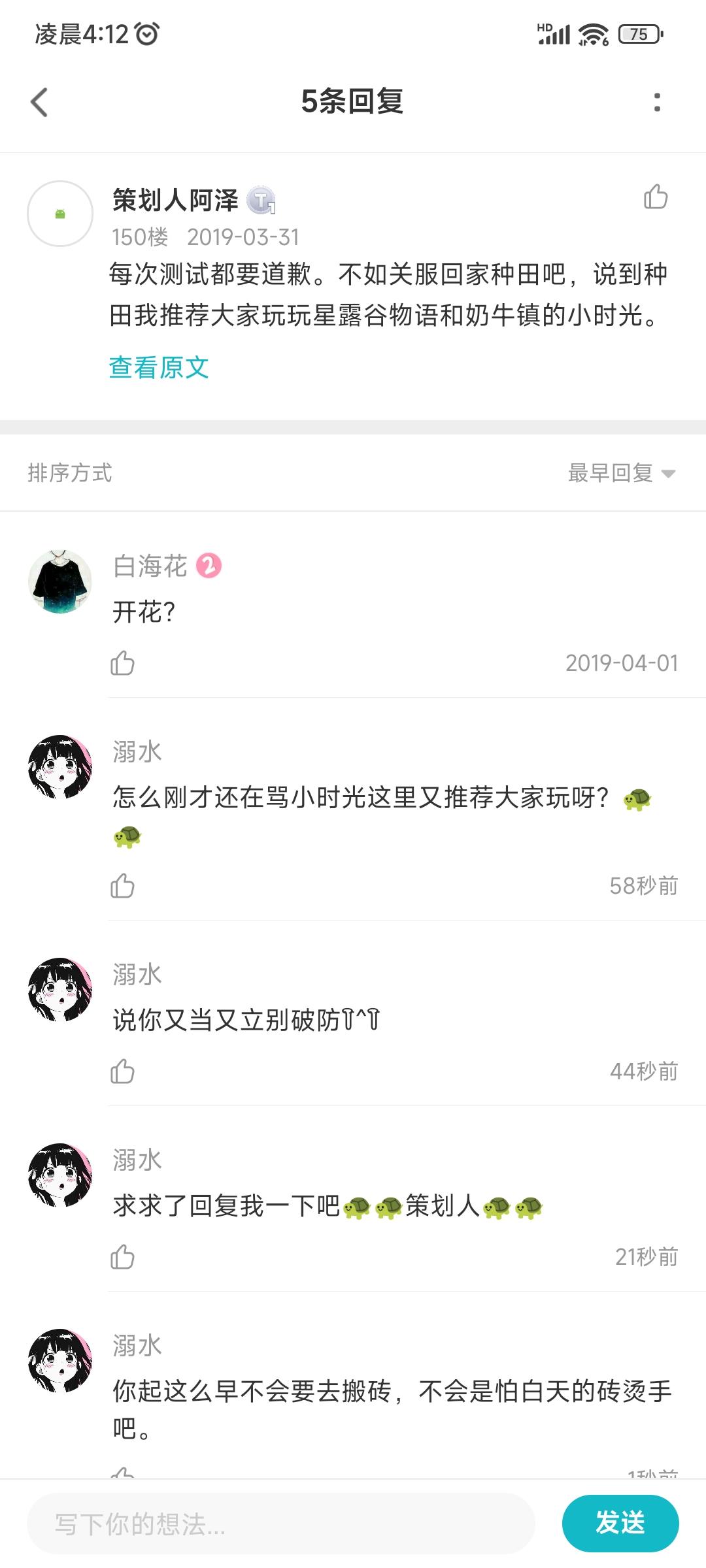Click the T1 medal beside 策划人阿泽

[x=261, y=199]
